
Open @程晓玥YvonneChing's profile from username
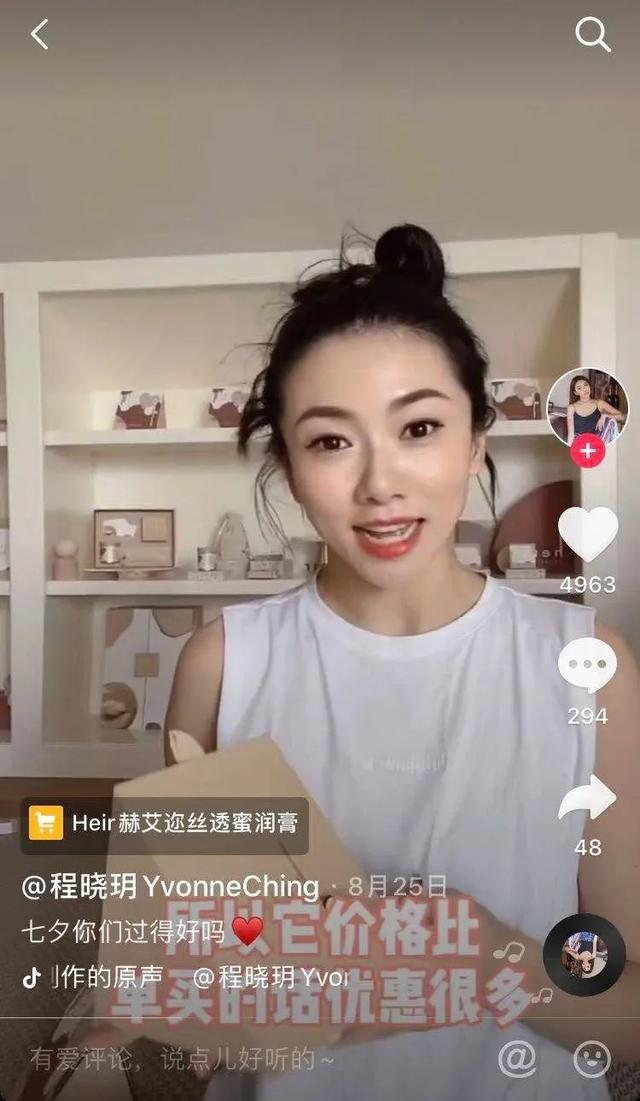[171, 887]
